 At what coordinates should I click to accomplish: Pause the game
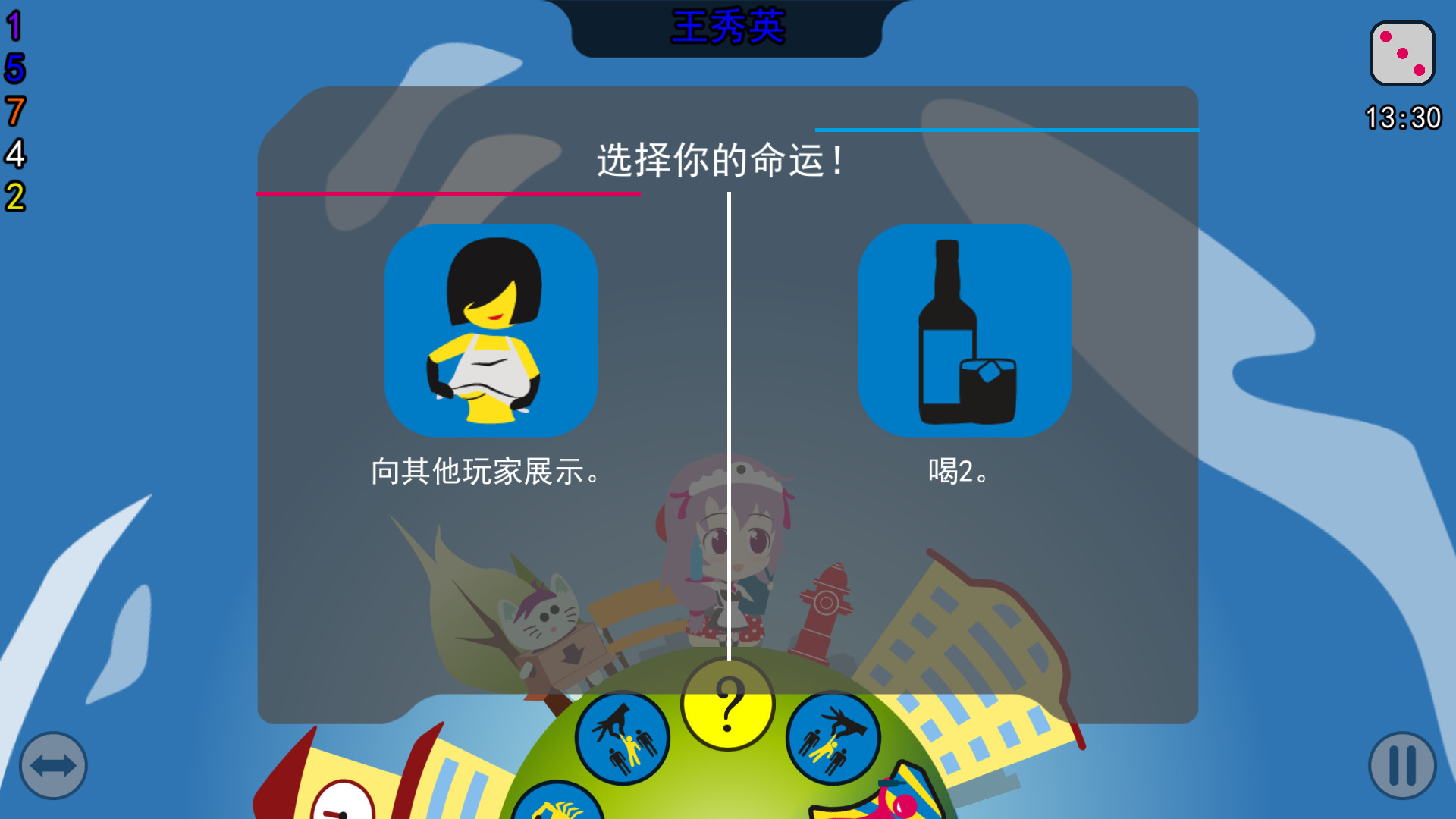tap(1402, 765)
